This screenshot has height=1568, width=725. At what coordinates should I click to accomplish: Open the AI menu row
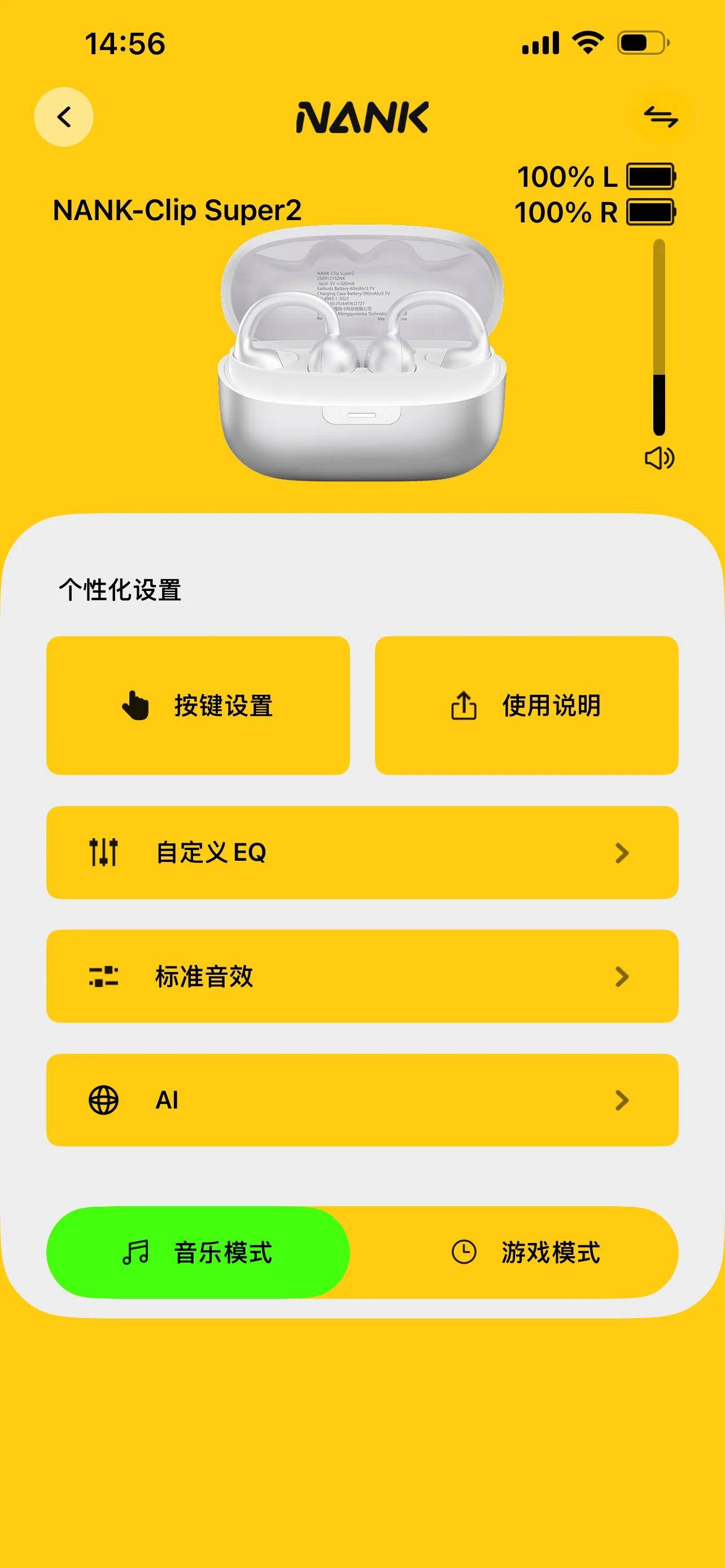click(362, 1100)
